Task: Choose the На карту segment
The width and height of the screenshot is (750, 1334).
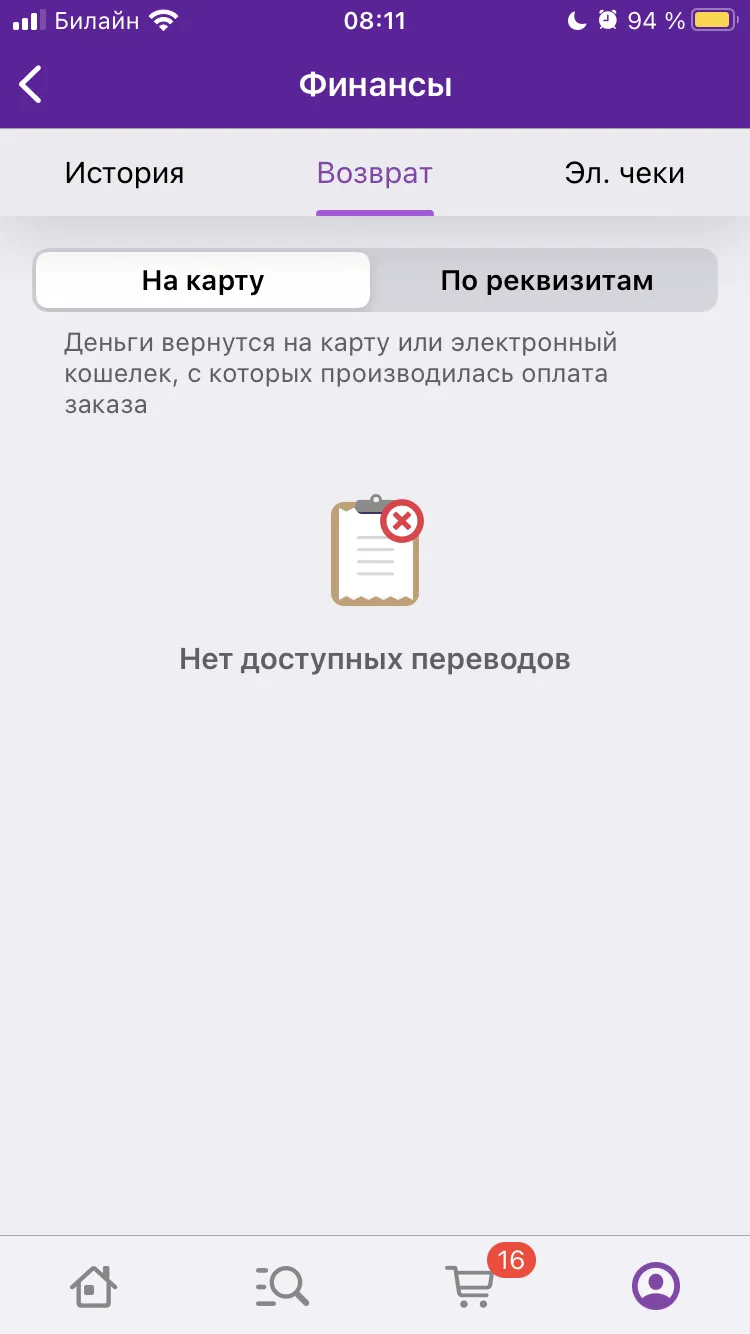Action: pyautogui.click(x=203, y=280)
